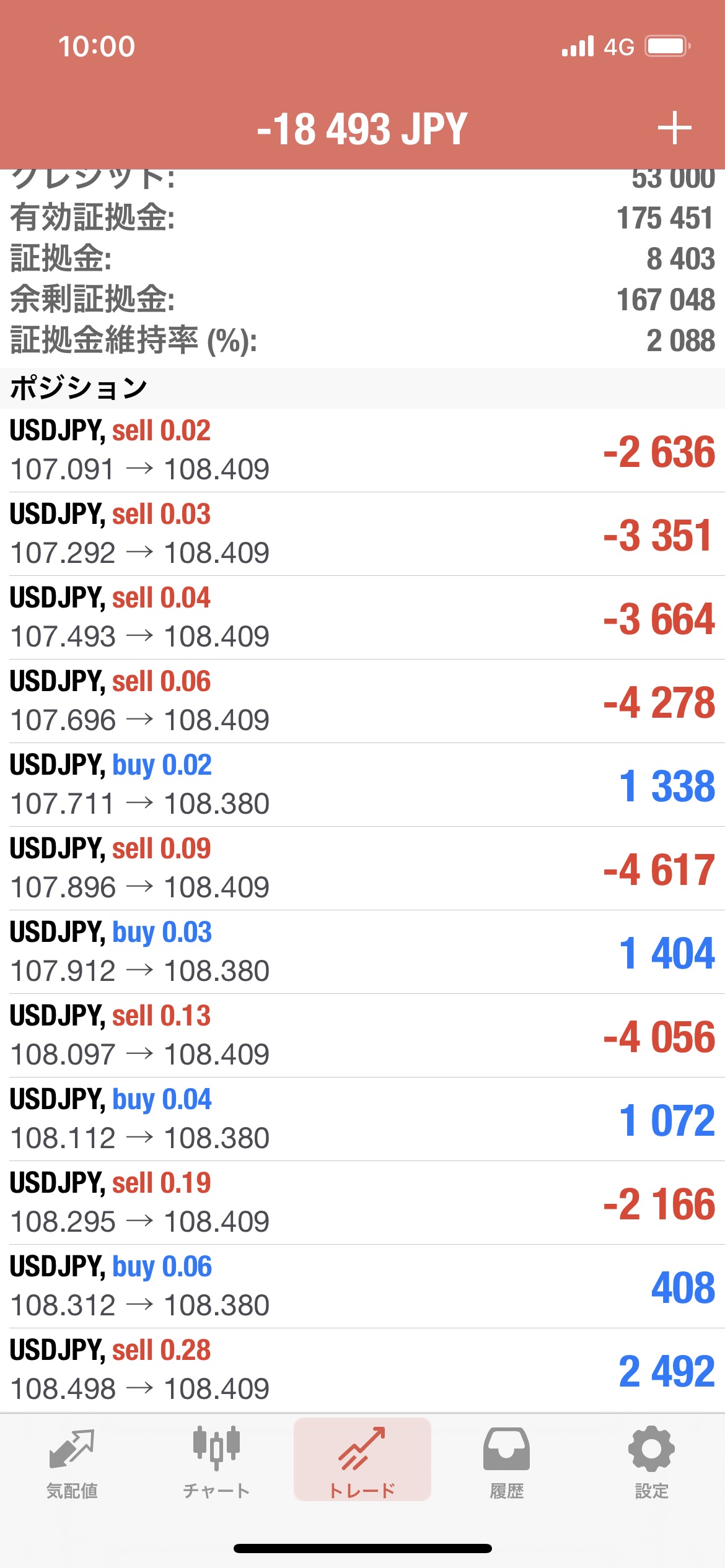Select the USDJPY sell 0.09 position
This screenshot has width=725, height=1568.
362,868
